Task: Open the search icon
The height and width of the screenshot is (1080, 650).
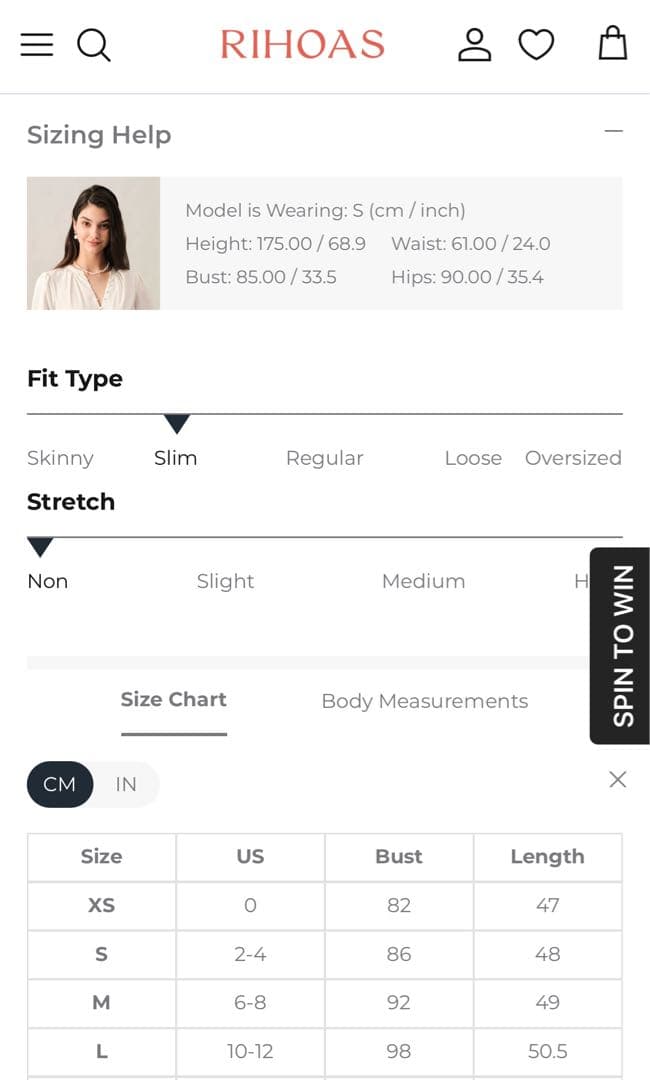Action: tap(94, 45)
